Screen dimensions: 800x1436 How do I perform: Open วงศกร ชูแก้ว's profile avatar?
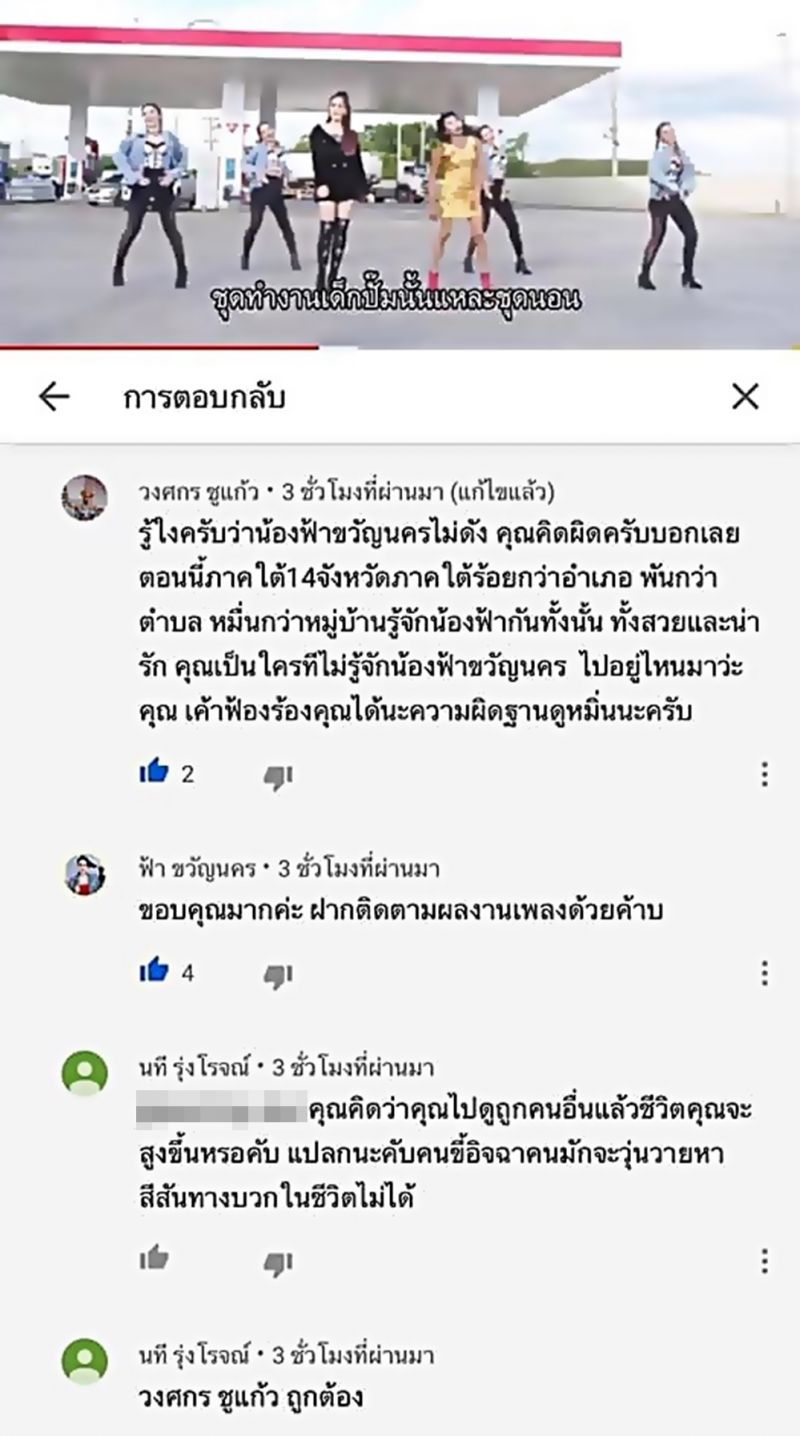[x=84, y=498]
